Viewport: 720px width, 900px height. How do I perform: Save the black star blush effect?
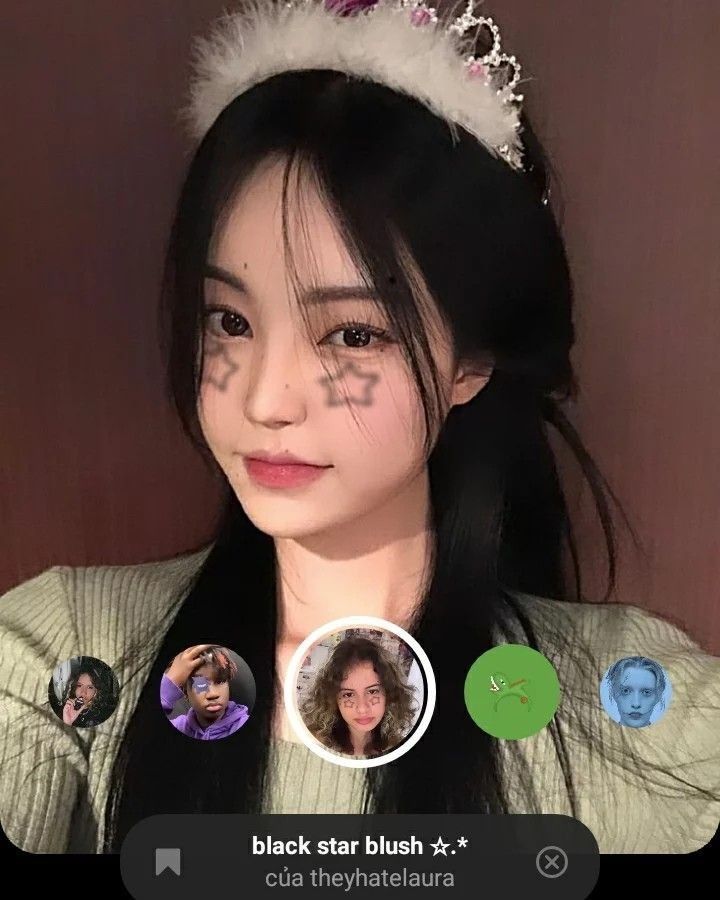click(x=167, y=861)
